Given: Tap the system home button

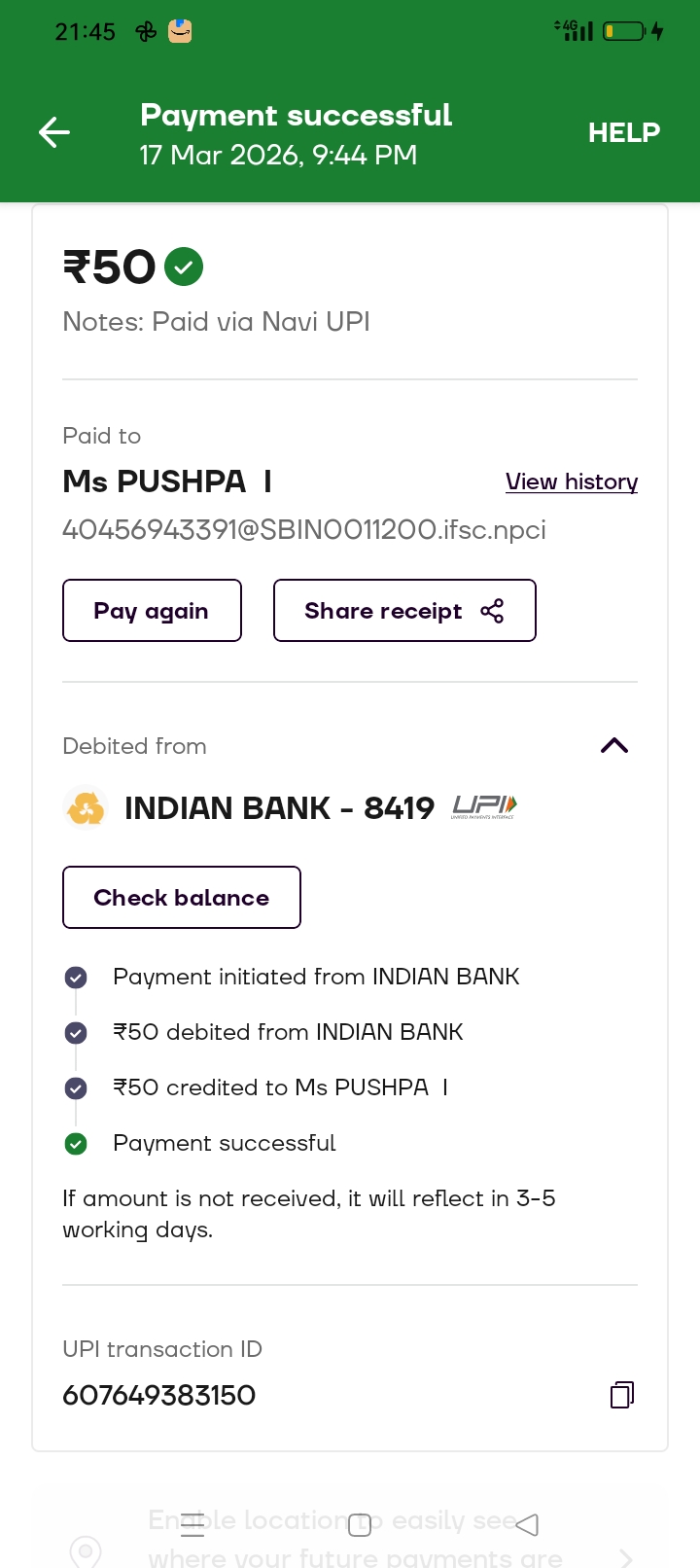Looking at the screenshot, I should click(x=360, y=1525).
